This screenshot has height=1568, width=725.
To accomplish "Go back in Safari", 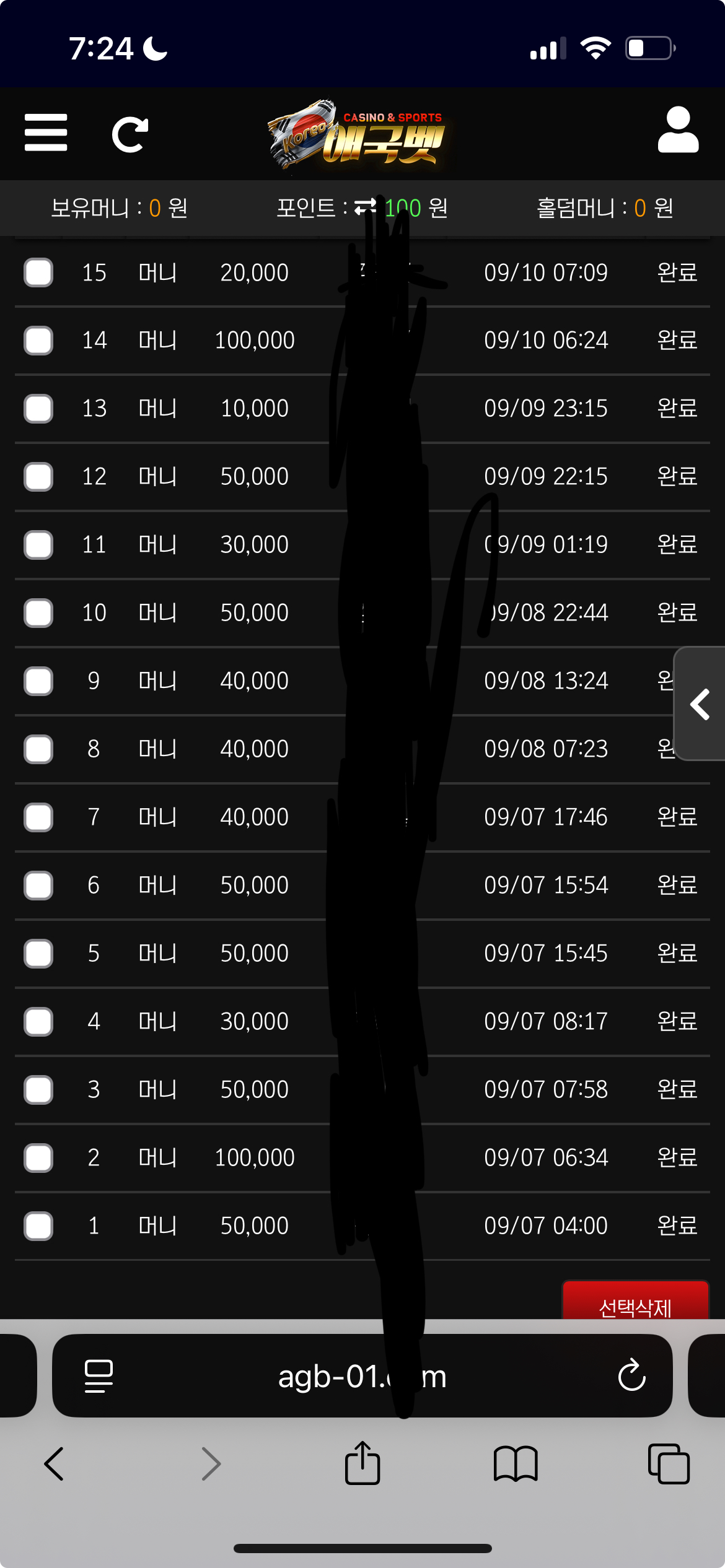I will pyautogui.click(x=55, y=1464).
